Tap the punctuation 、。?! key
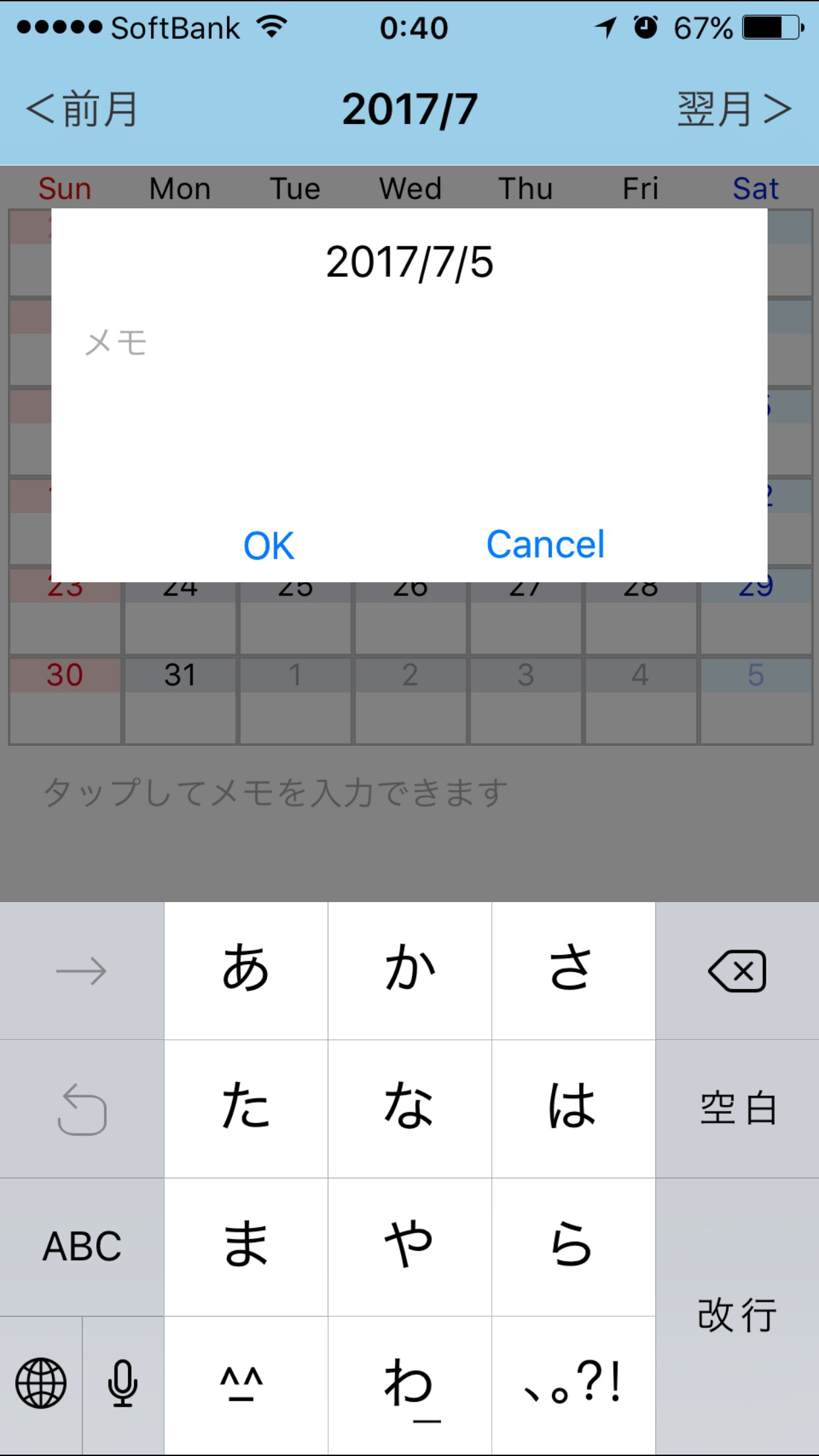The image size is (819, 1456). pyautogui.click(x=573, y=1383)
